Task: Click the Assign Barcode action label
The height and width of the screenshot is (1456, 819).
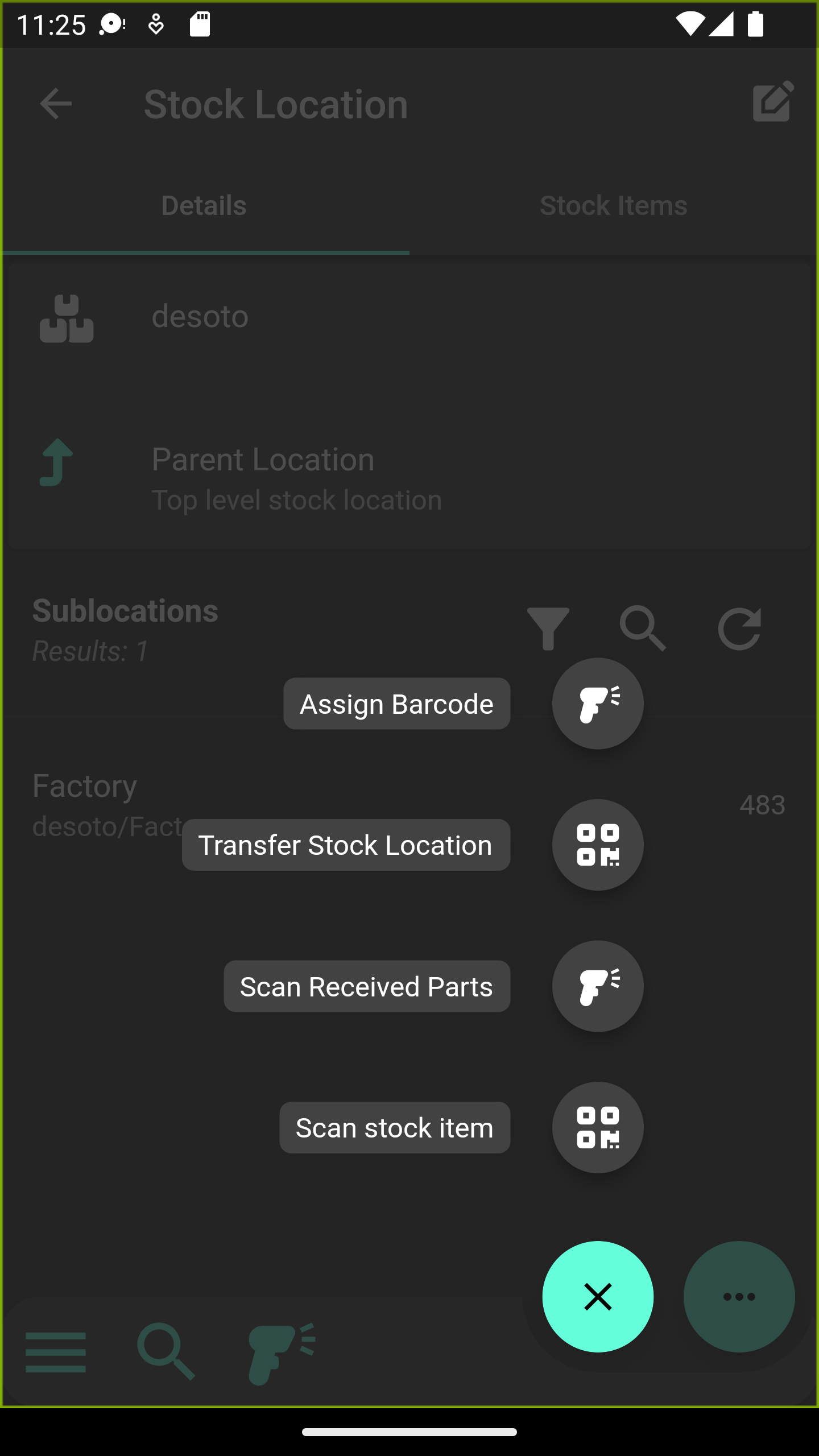Action: 396,703
